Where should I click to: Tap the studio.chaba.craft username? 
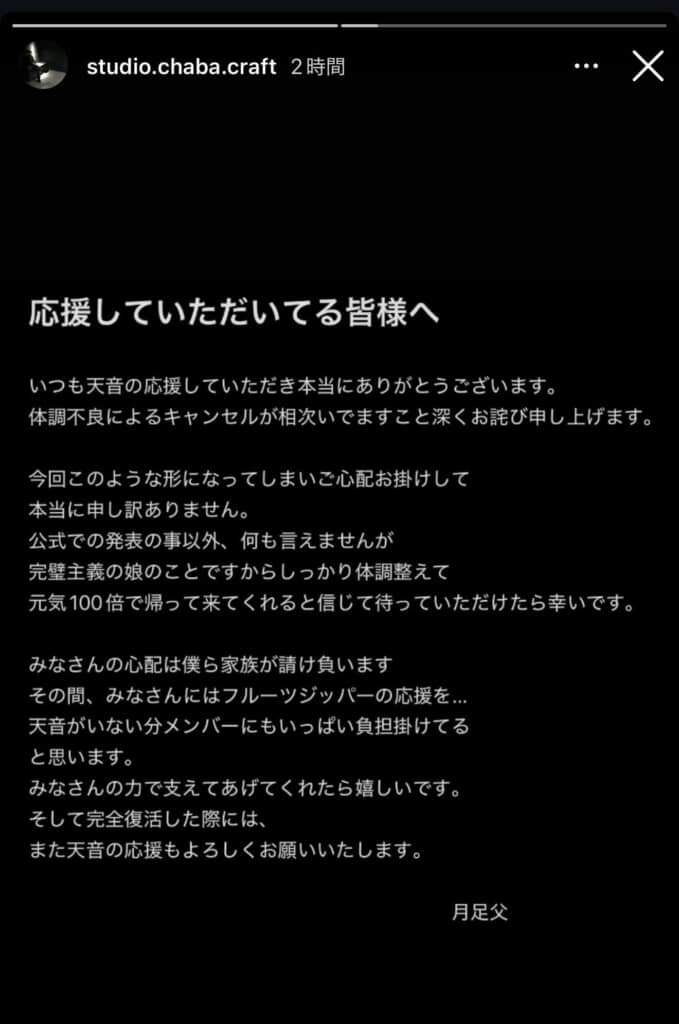point(181,67)
